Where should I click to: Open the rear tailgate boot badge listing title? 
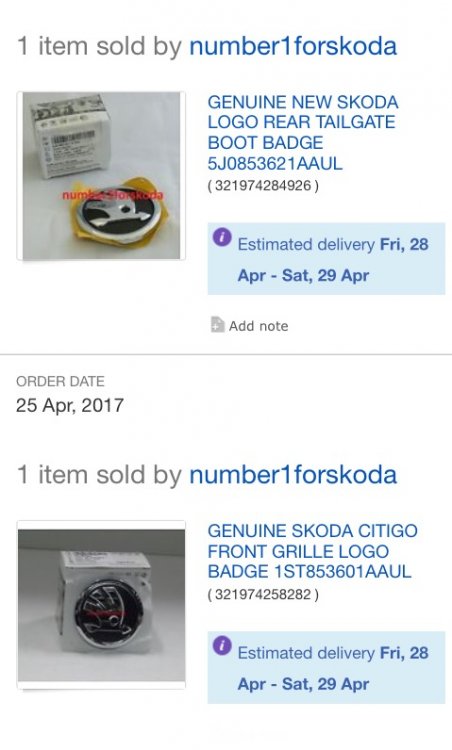(x=303, y=132)
